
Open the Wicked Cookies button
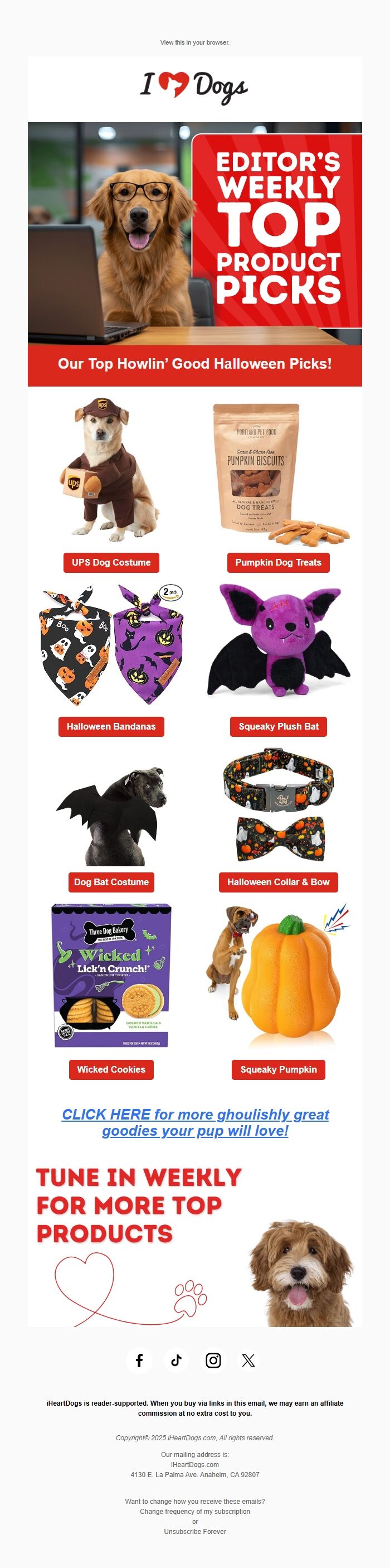[111, 1069]
